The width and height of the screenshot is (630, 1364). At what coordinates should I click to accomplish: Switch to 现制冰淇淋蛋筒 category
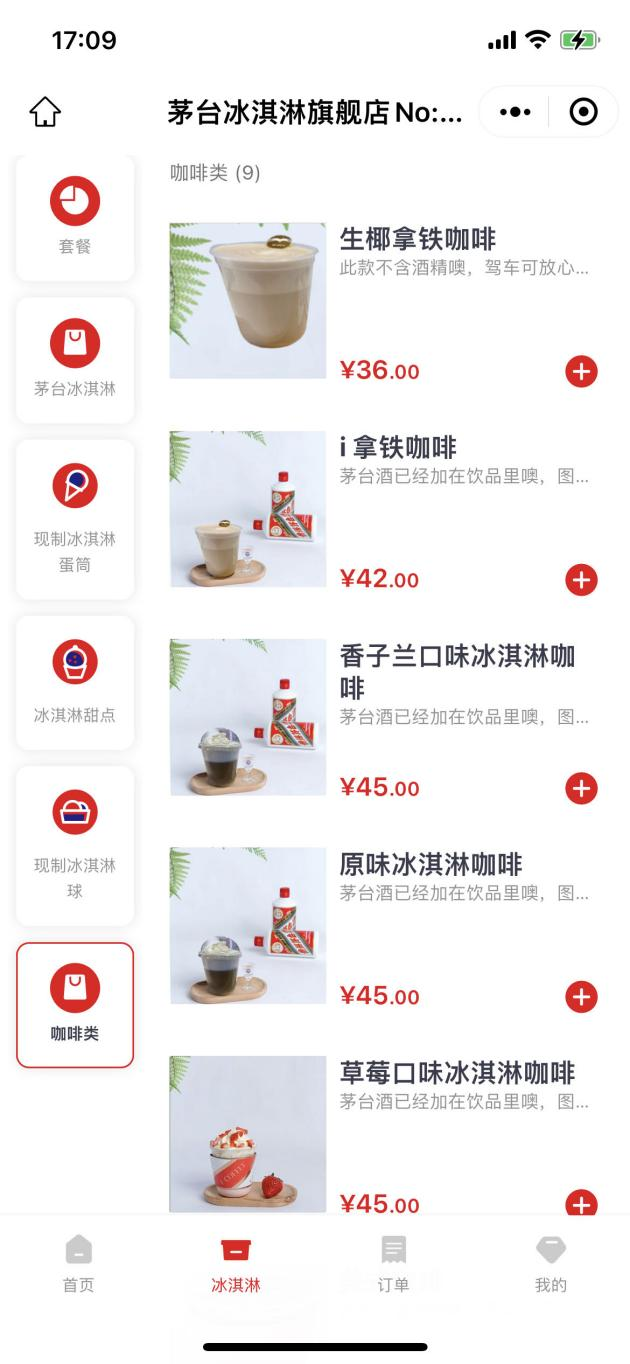(x=75, y=519)
